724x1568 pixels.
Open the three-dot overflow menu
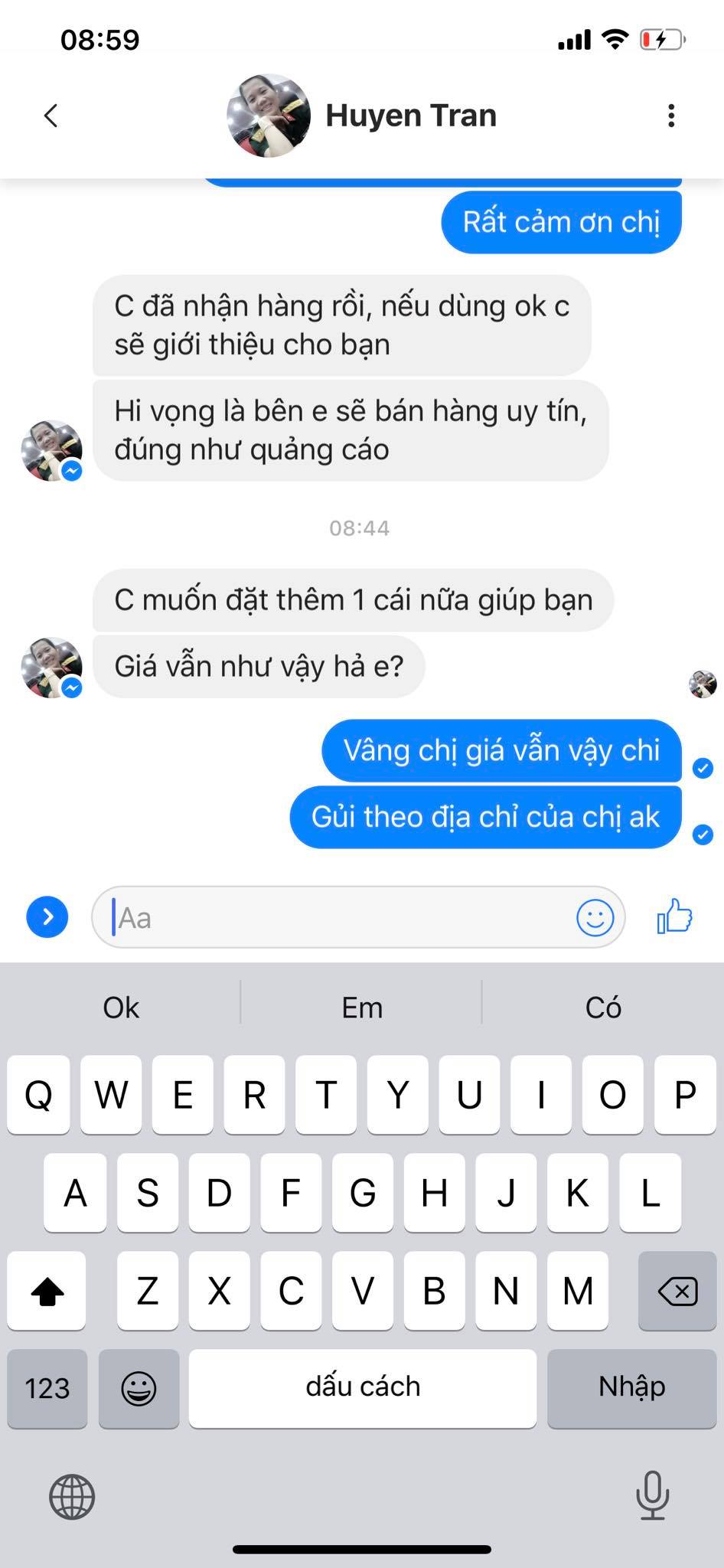click(x=671, y=116)
